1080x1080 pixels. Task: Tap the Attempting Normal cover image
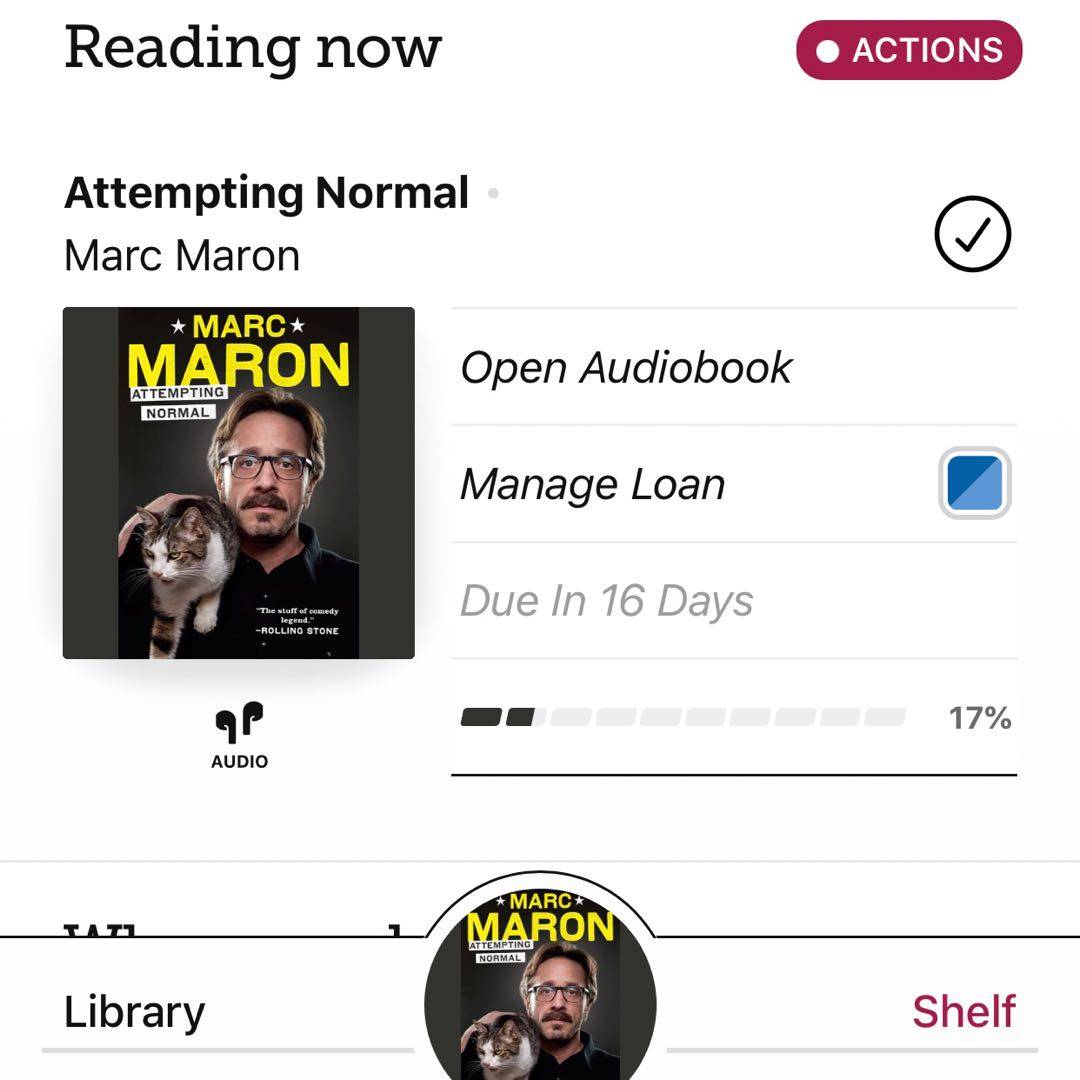(x=239, y=483)
